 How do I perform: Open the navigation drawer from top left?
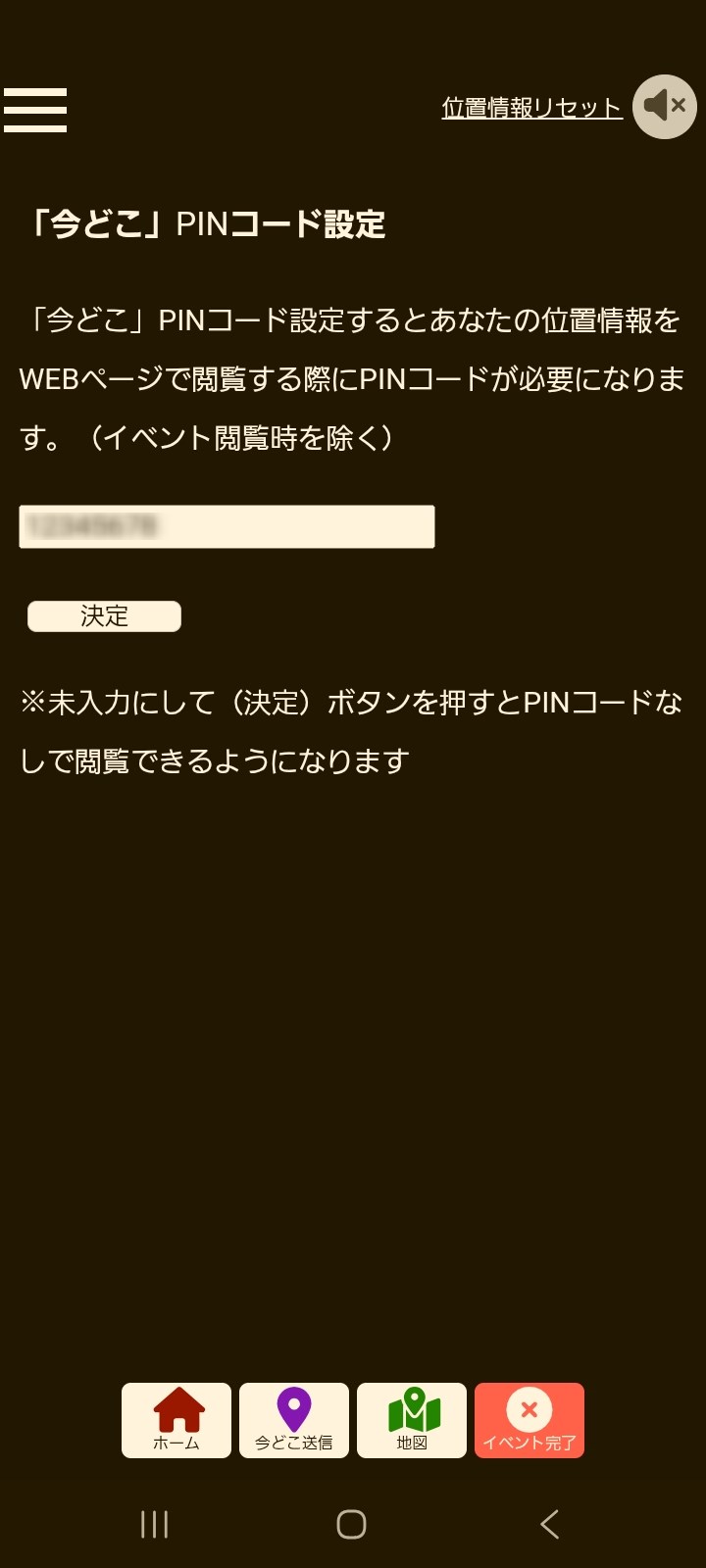point(35,110)
